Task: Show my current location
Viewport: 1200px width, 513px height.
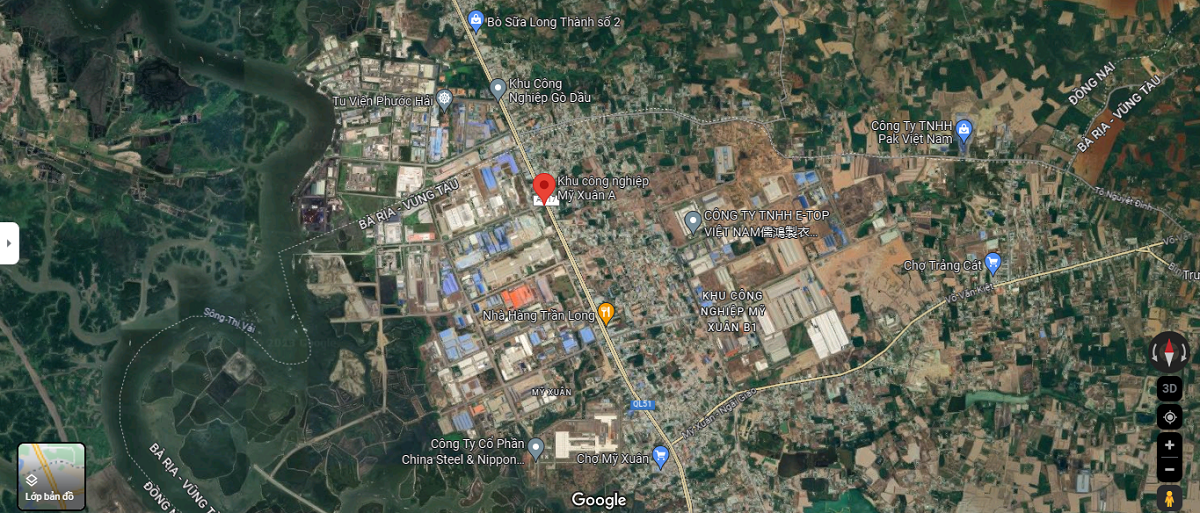Action: click(x=1169, y=417)
